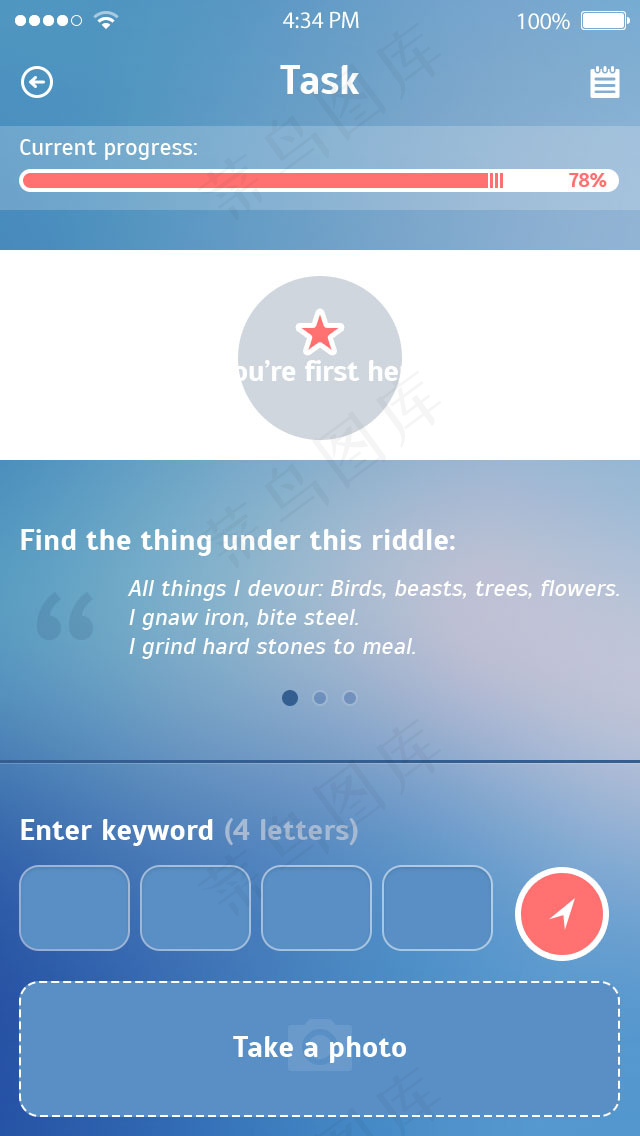640x1136 pixels.
Task: Submit keyword with the red arrow button
Action: tap(562, 914)
